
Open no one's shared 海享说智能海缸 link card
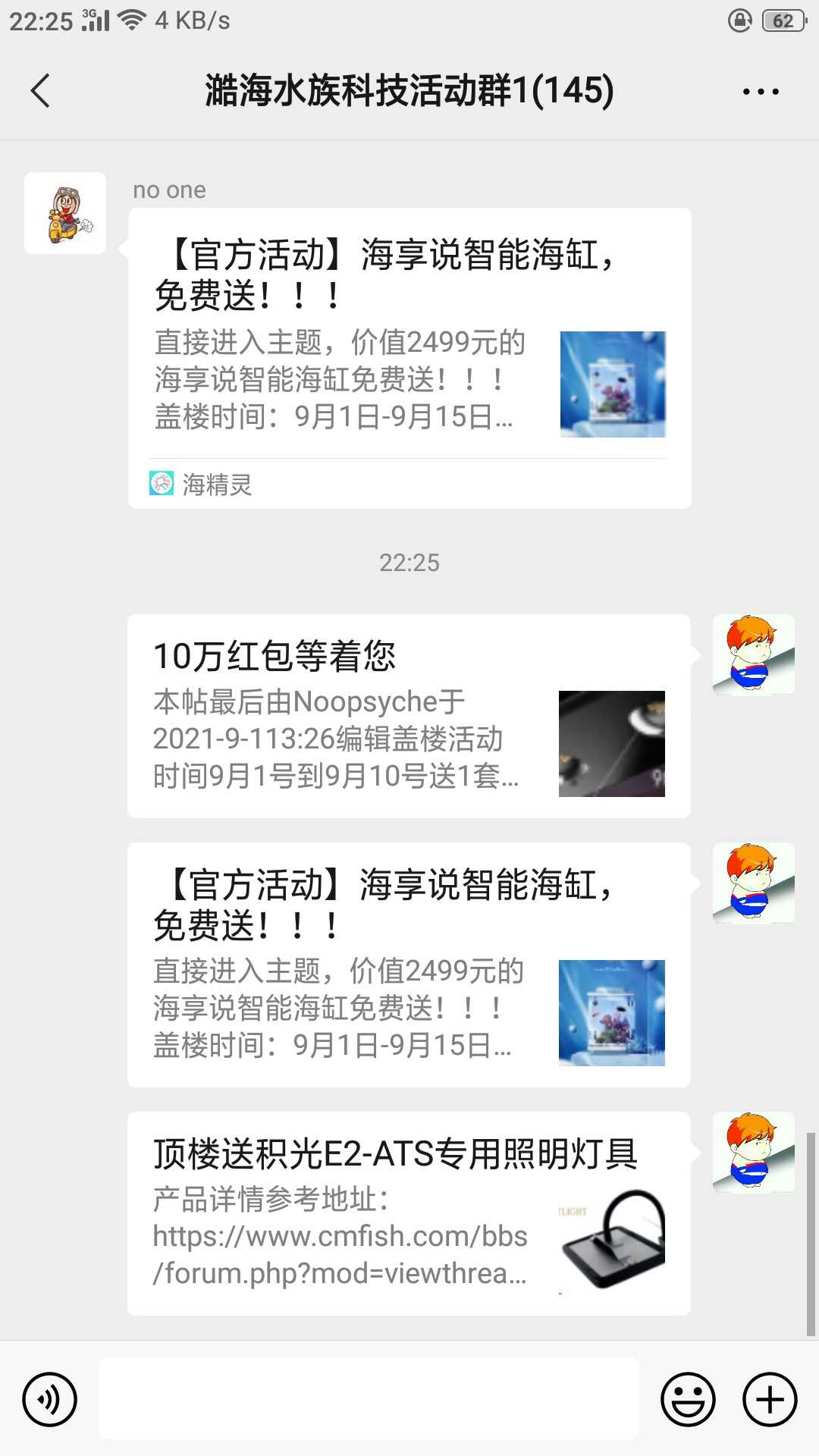pyautogui.click(x=409, y=358)
